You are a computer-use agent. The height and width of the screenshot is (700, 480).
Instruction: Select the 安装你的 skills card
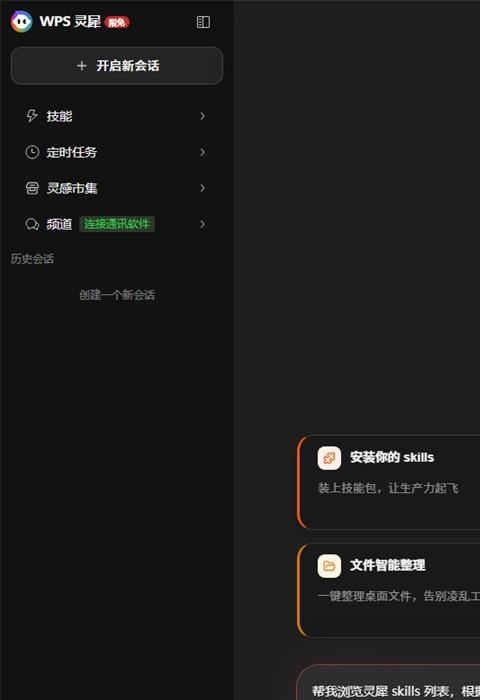point(388,482)
